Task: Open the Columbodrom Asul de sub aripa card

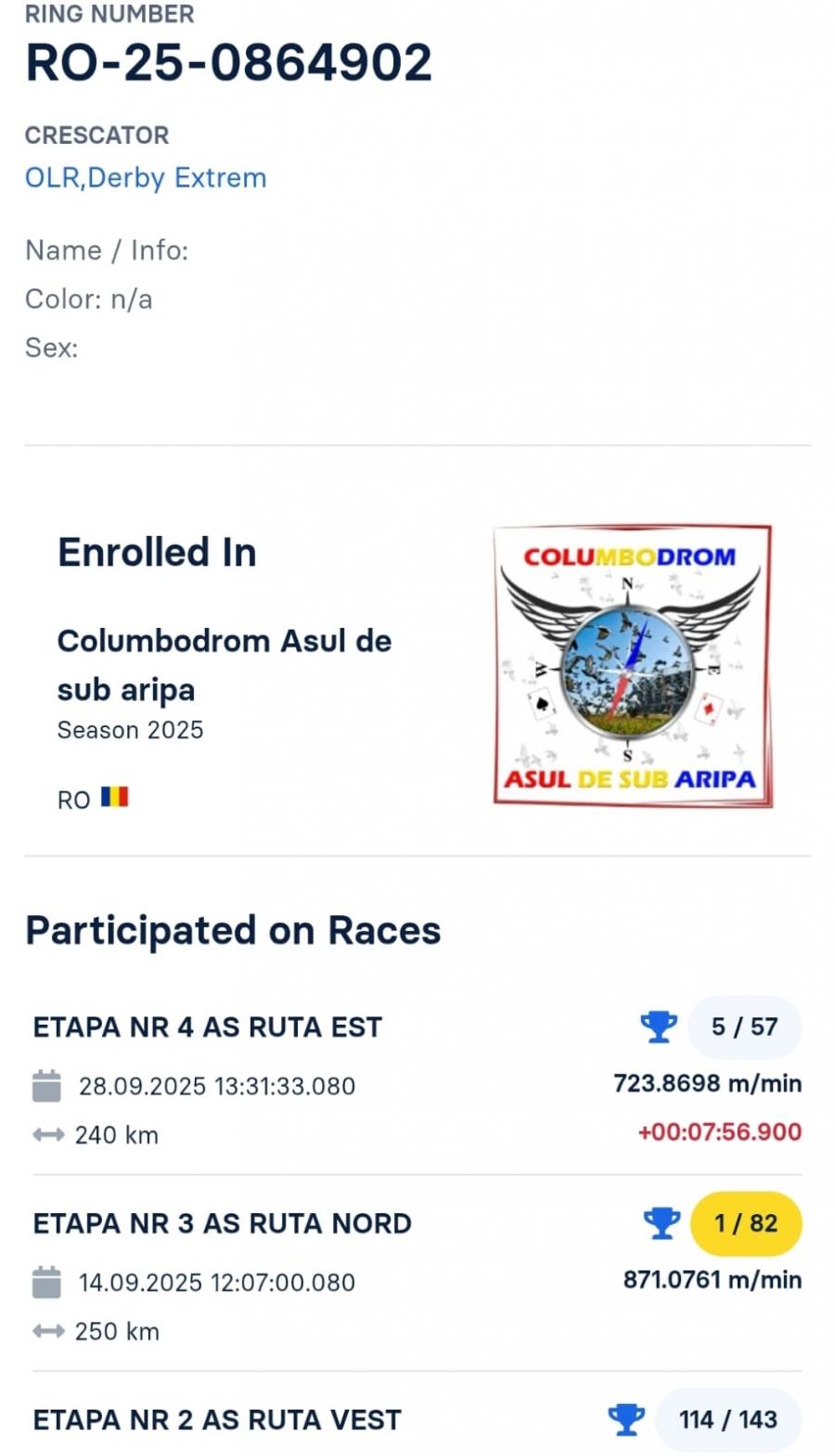Action: click(224, 664)
